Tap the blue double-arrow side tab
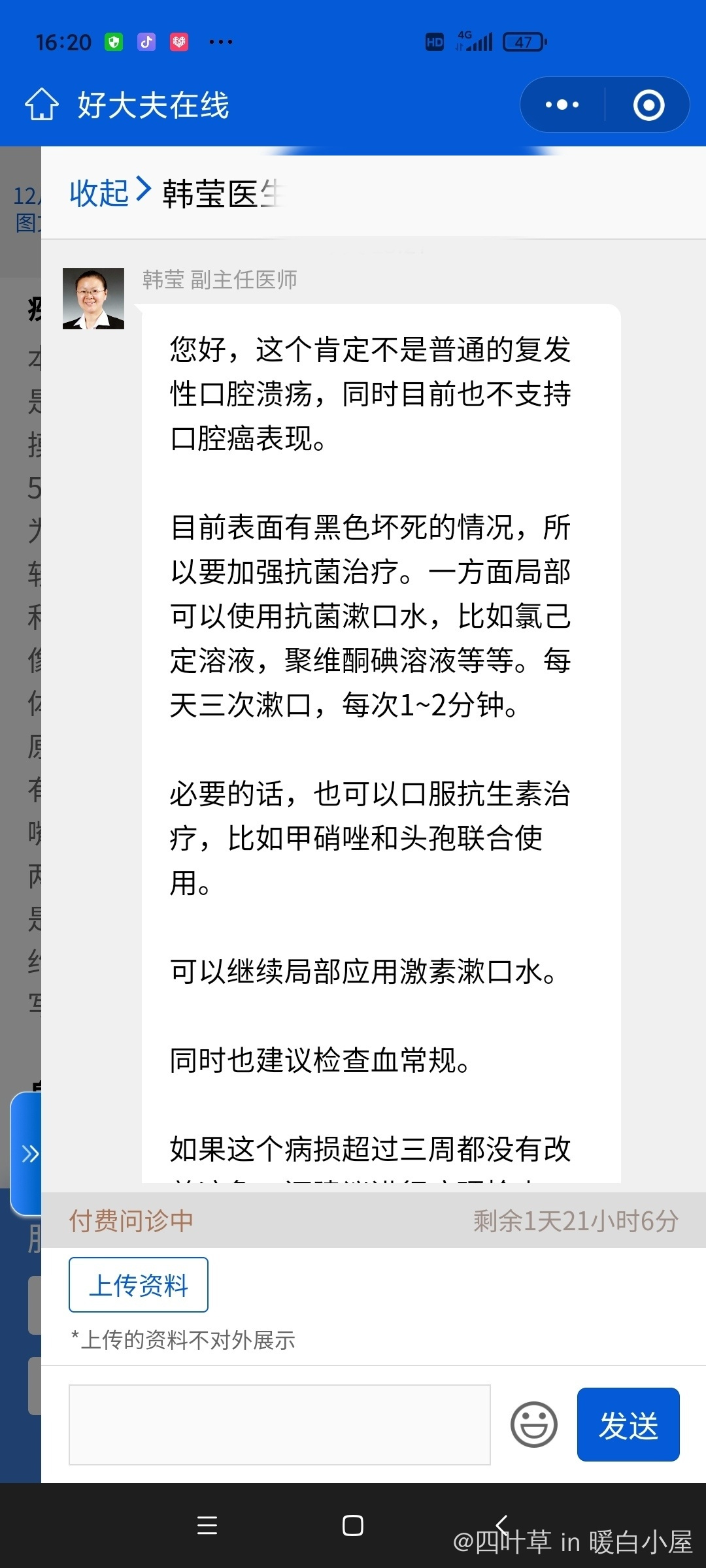706x1568 pixels. [x=27, y=1153]
